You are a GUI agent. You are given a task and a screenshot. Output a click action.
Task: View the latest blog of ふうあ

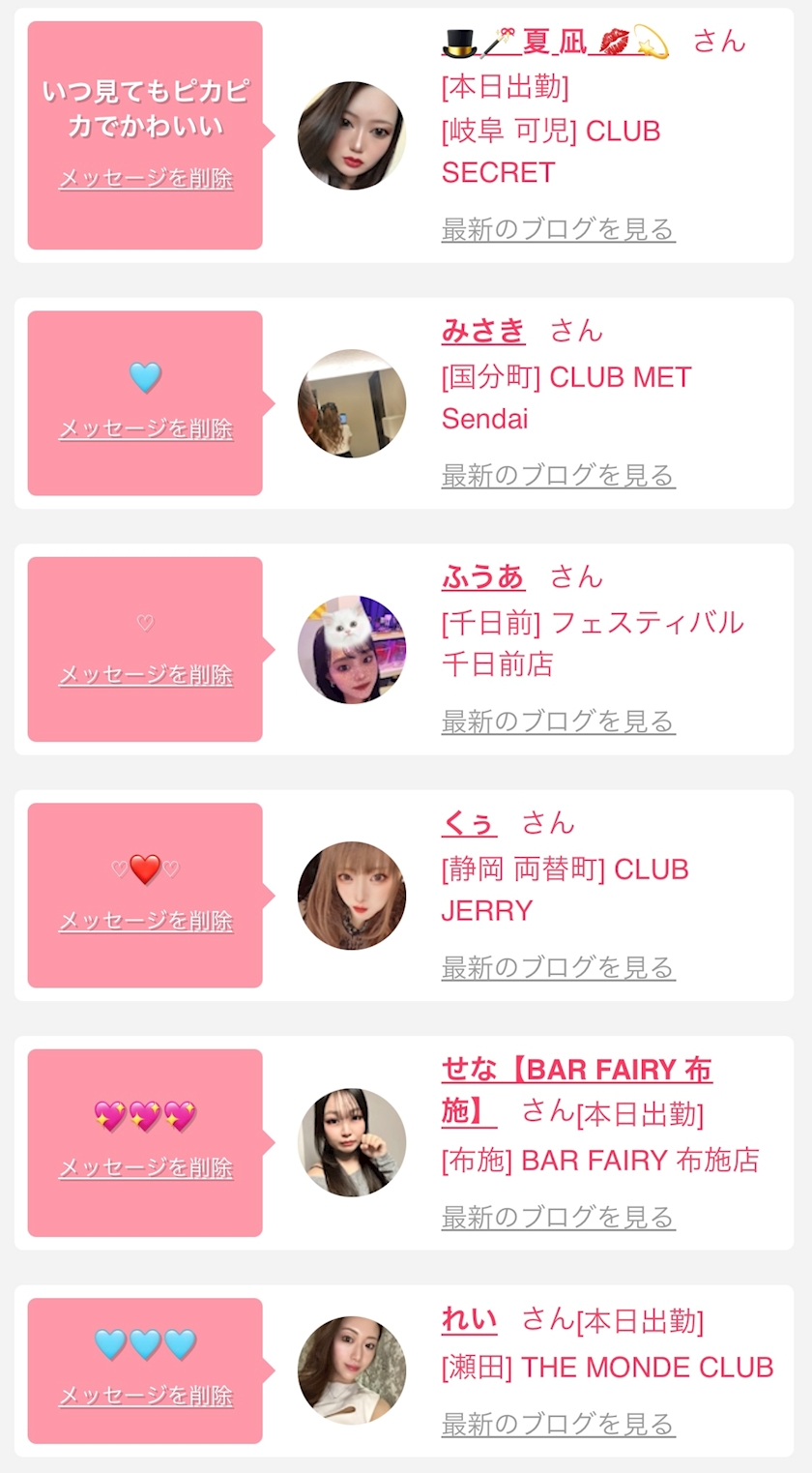(558, 722)
